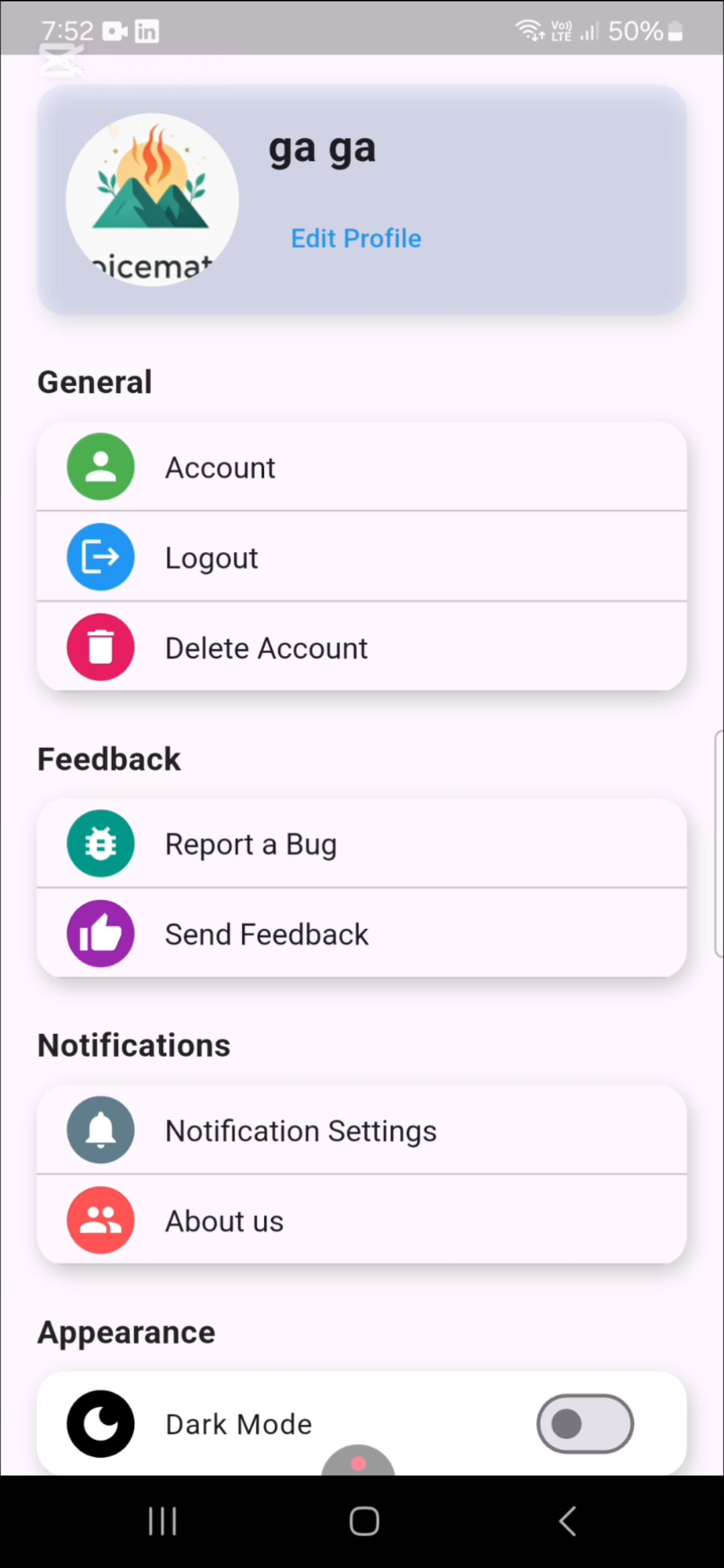Open Notification Settings

pyautogui.click(x=362, y=1130)
